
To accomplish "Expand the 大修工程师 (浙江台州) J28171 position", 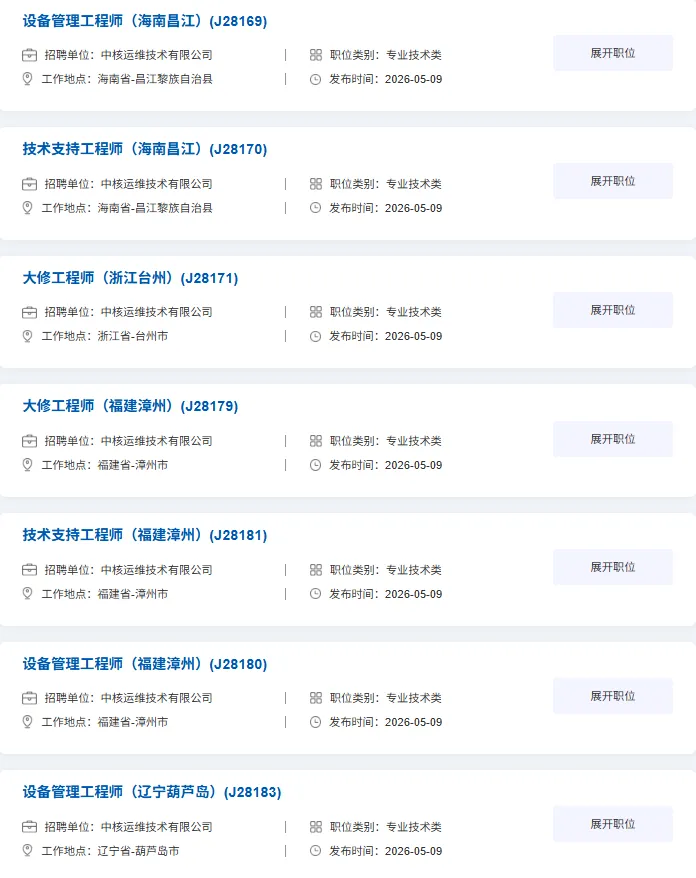I will [613, 310].
